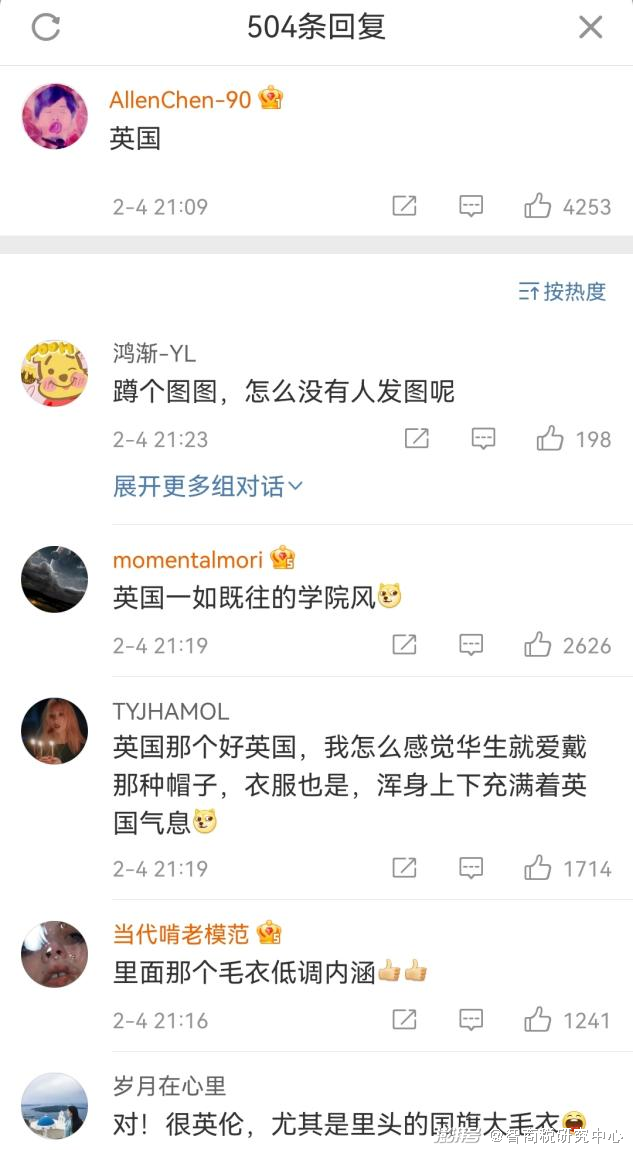
Task: Like momentalmori's comment
Action: tap(538, 645)
